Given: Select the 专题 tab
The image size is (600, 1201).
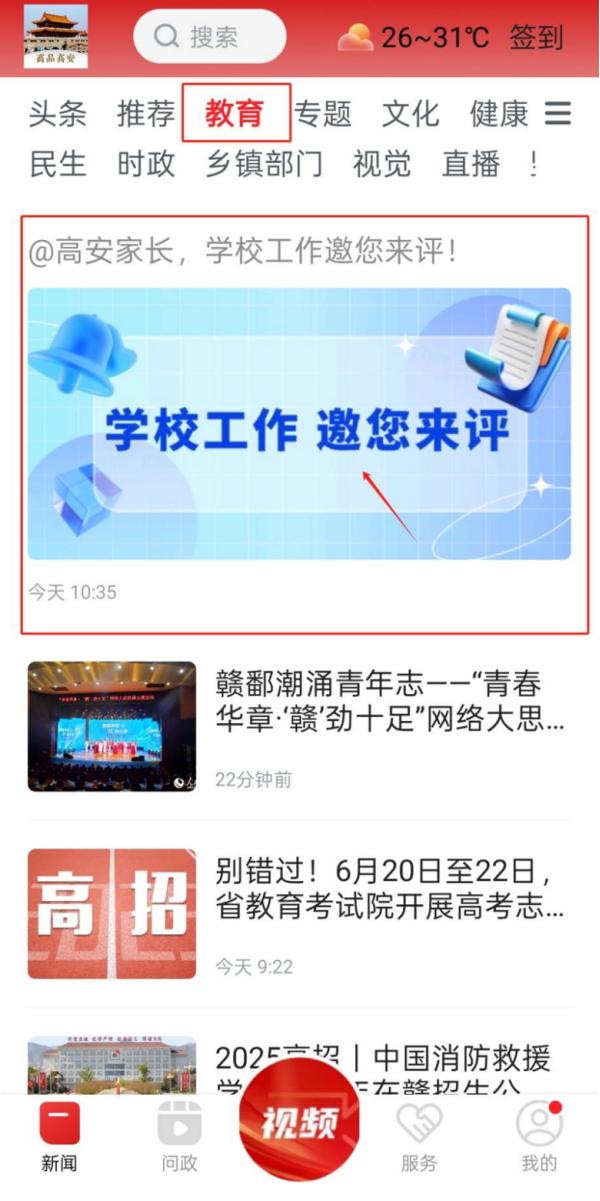Looking at the screenshot, I should [323, 114].
